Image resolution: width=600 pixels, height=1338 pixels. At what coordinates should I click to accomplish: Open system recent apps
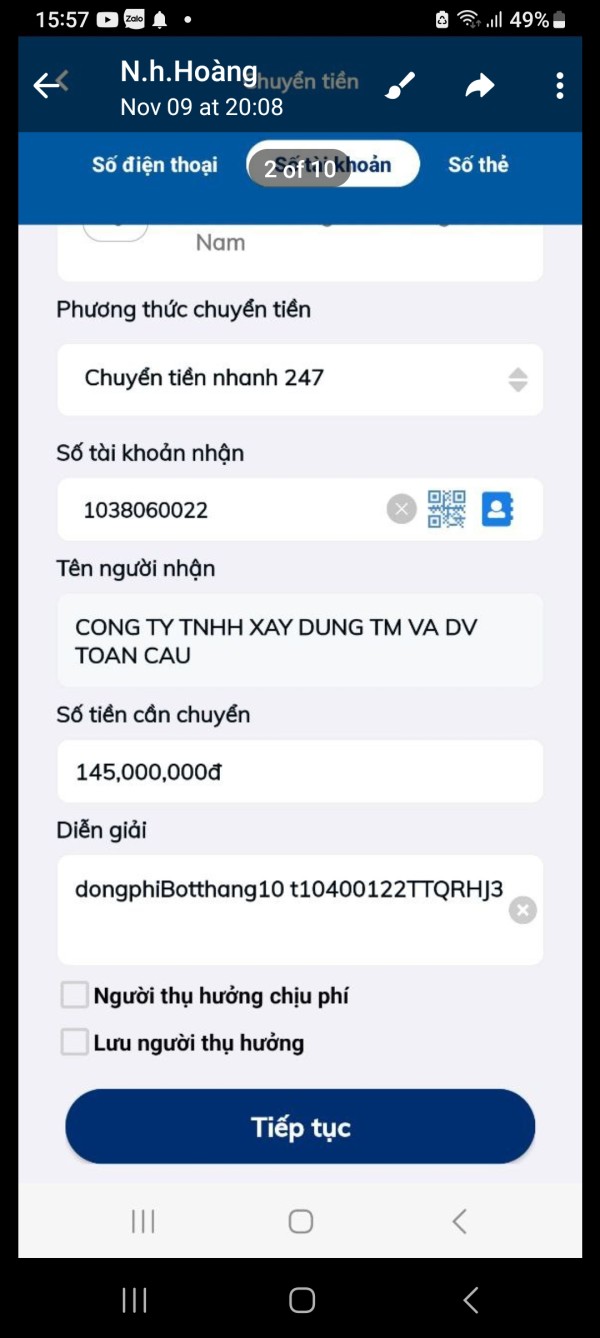tap(135, 1299)
